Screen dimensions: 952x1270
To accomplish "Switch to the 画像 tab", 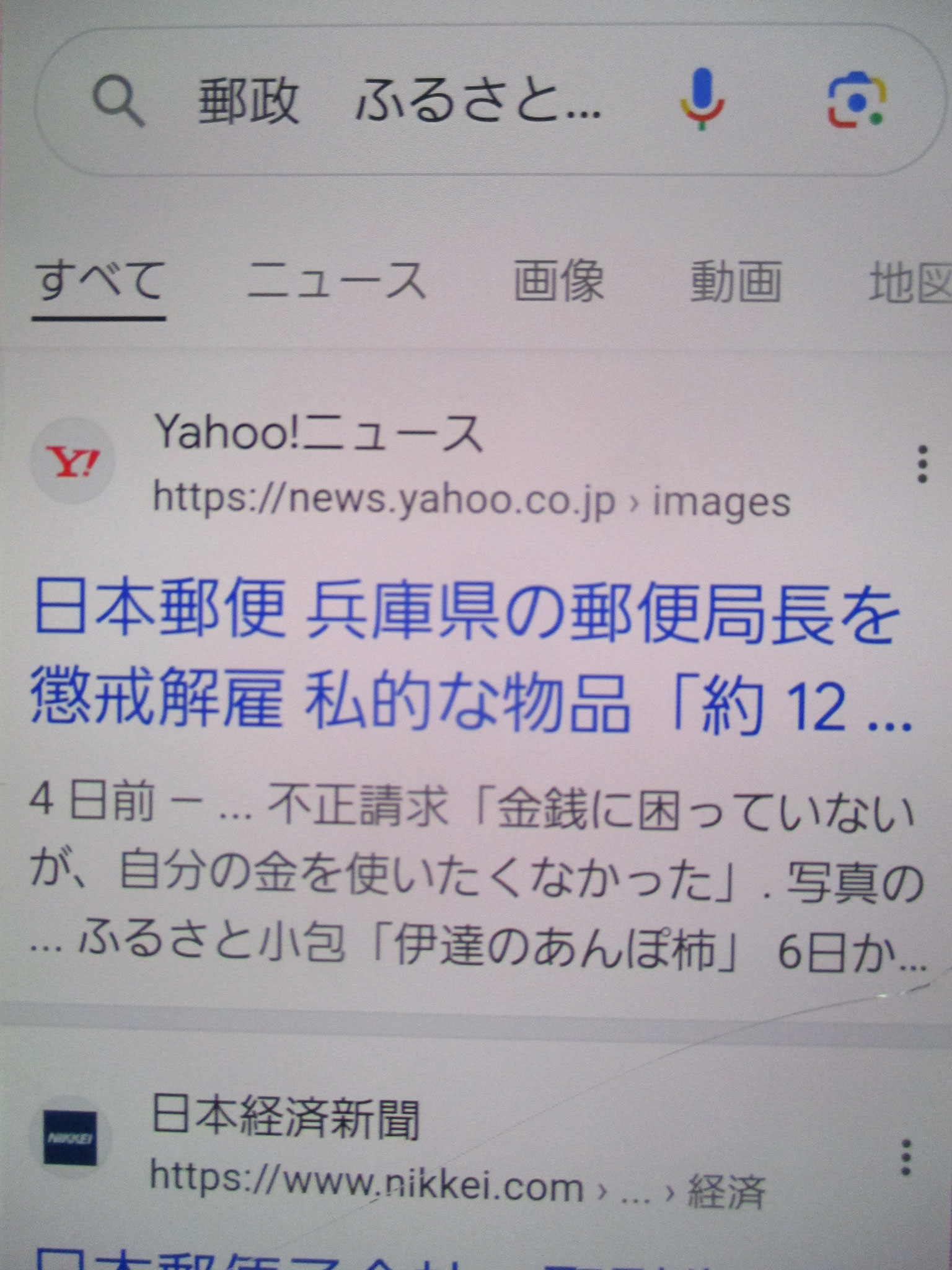I will [x=559, y=281].
